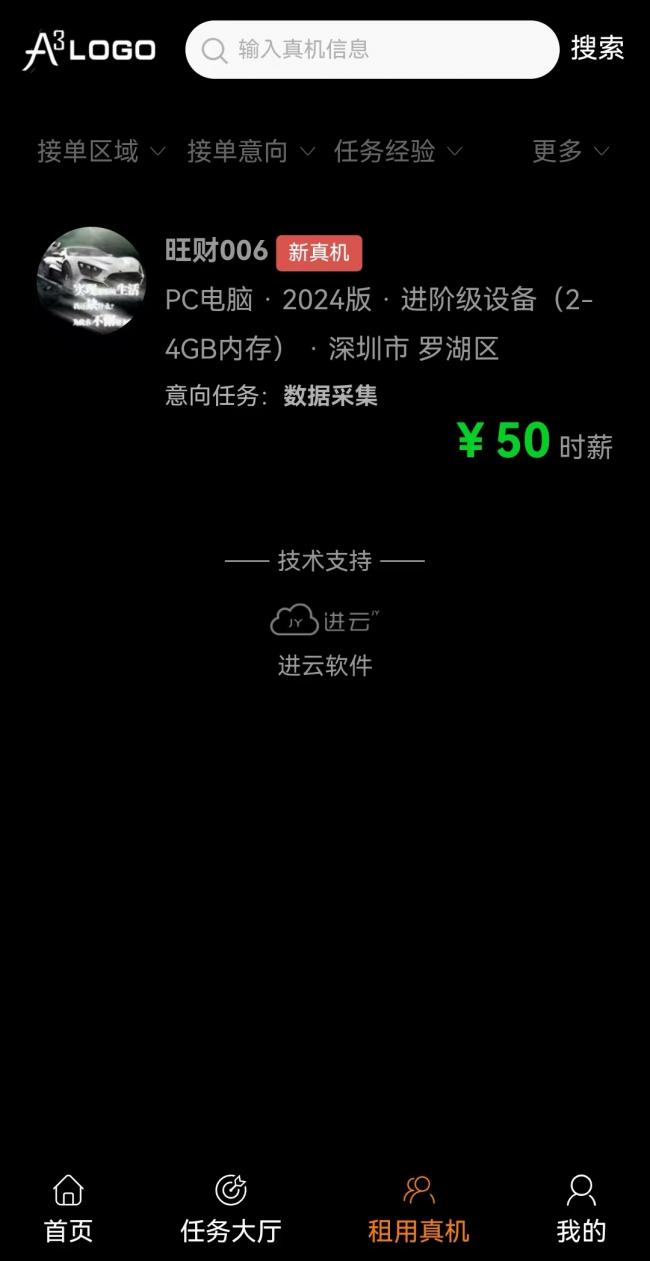
Task: Go to the 首页 tab
Action: 68,1208
